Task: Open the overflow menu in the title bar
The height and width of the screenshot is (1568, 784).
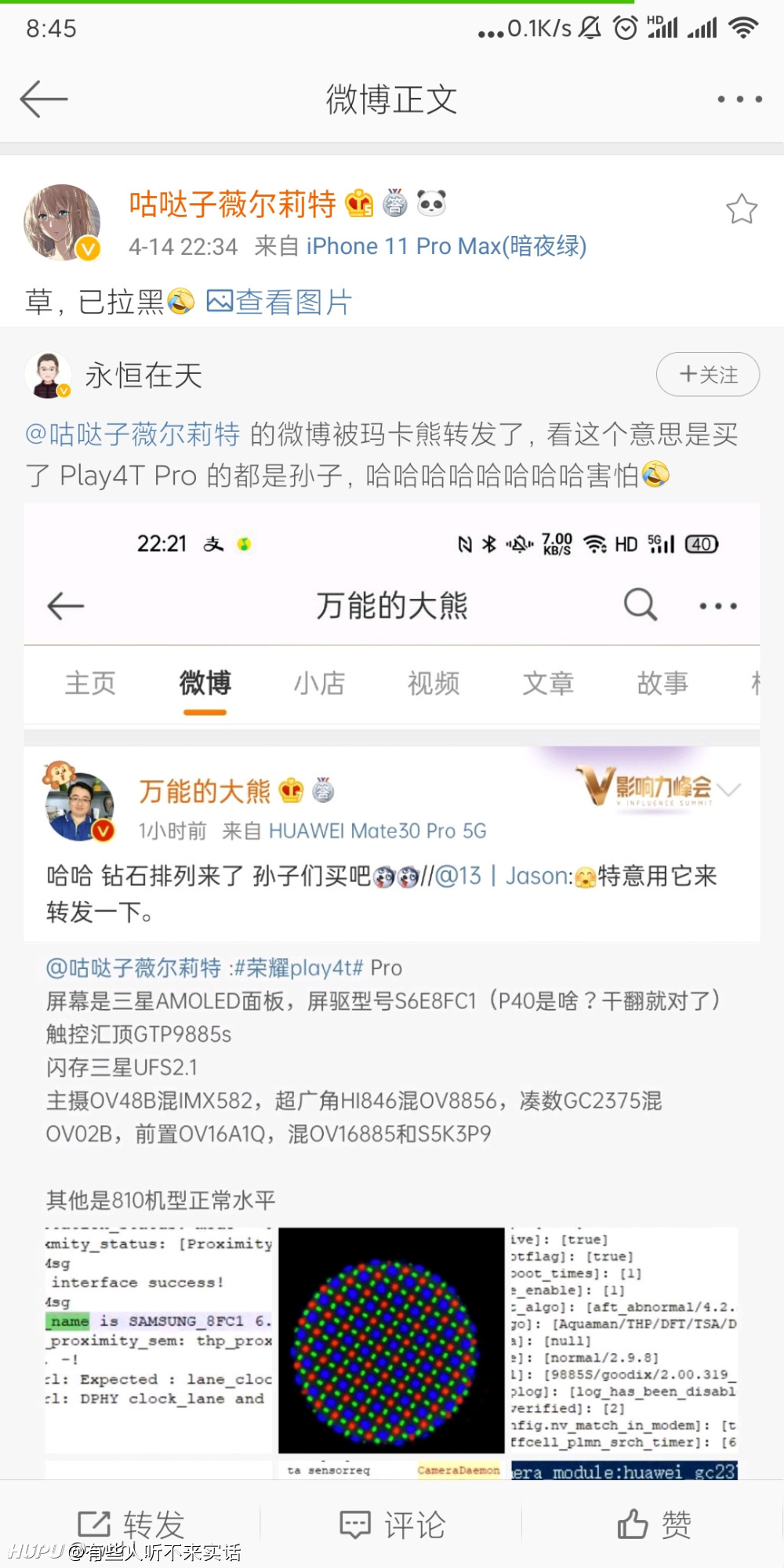Action: (x=739, y=100)
